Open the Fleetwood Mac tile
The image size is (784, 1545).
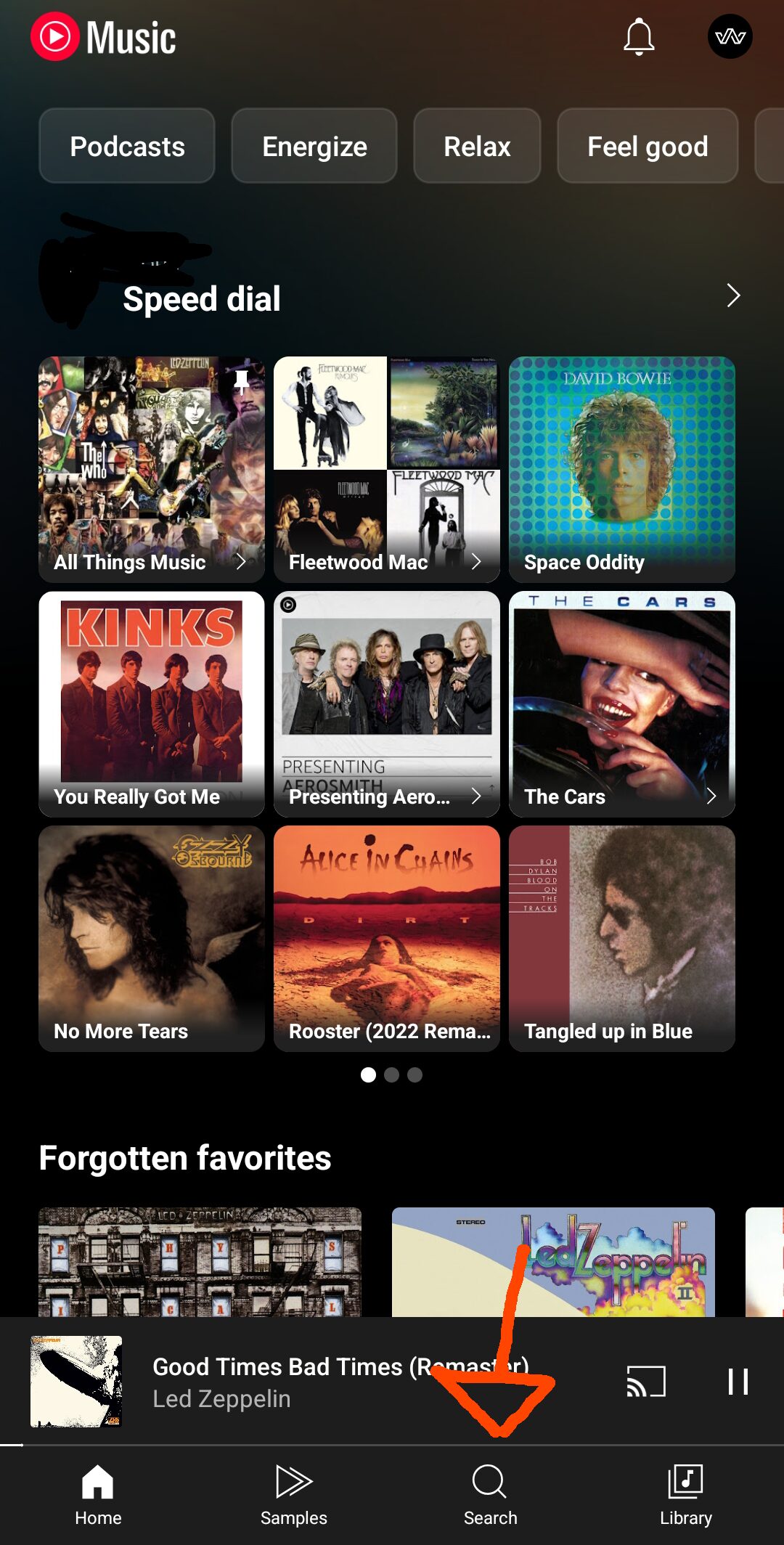click(x=387, y=469)
